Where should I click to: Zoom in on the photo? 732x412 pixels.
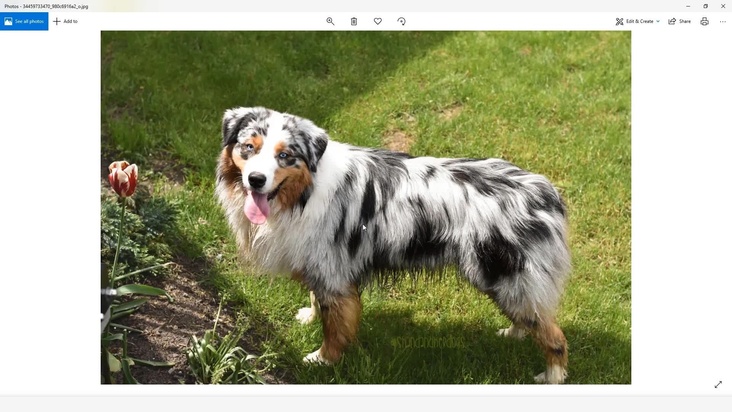coord(330,21)
